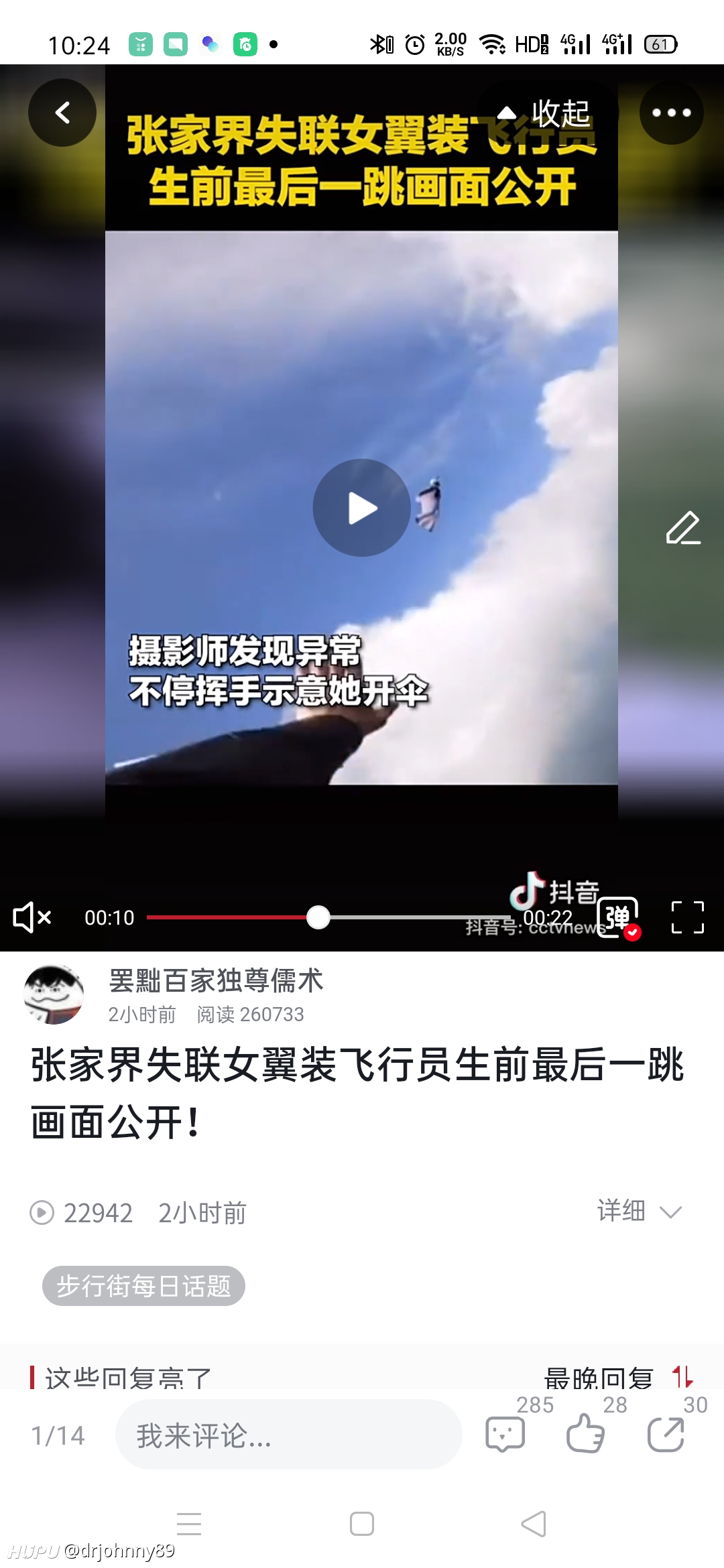Unmute the video sound
This screenshot has height=1568, width=724.
(x=32, y=917)
